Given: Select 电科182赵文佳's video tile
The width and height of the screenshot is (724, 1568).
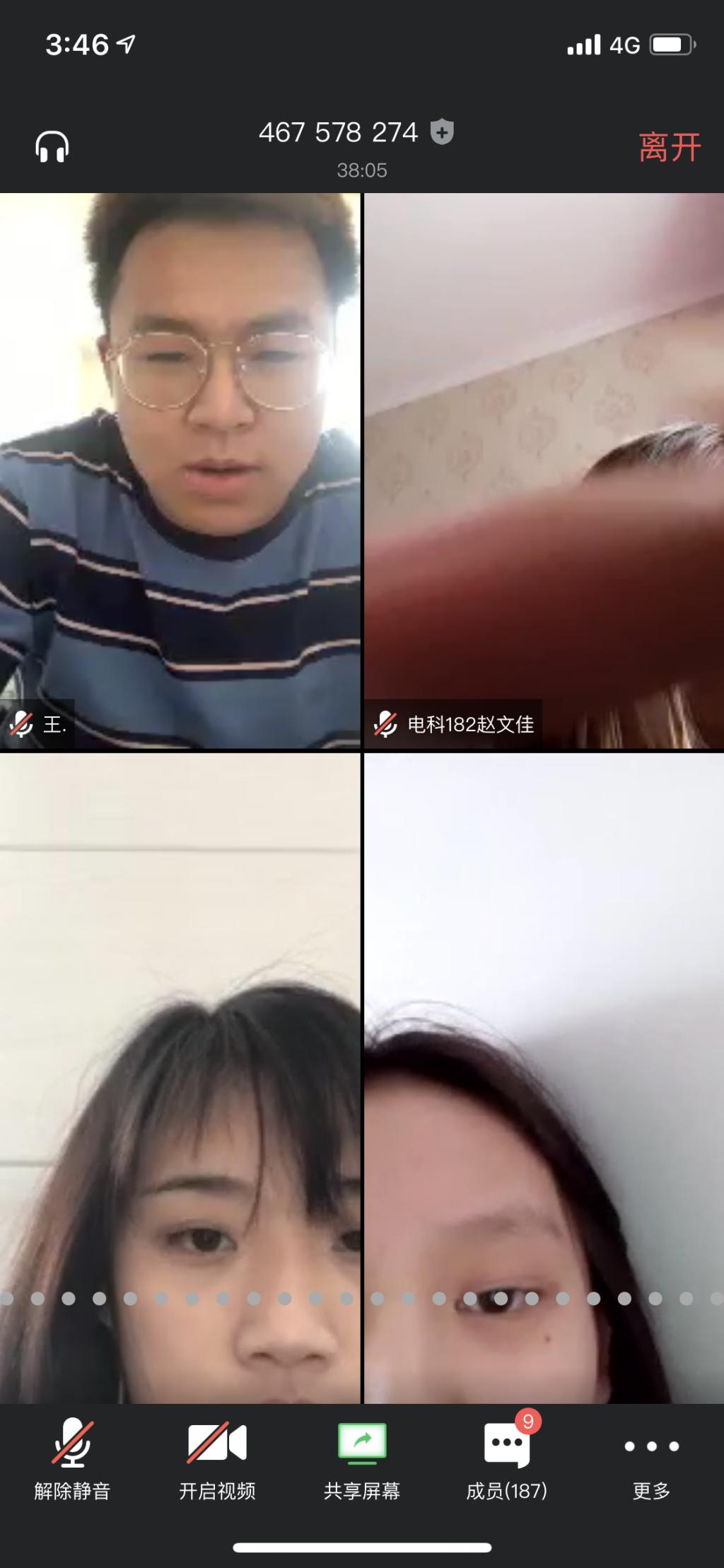Looking at the screenshot, I should coord(544,470).
